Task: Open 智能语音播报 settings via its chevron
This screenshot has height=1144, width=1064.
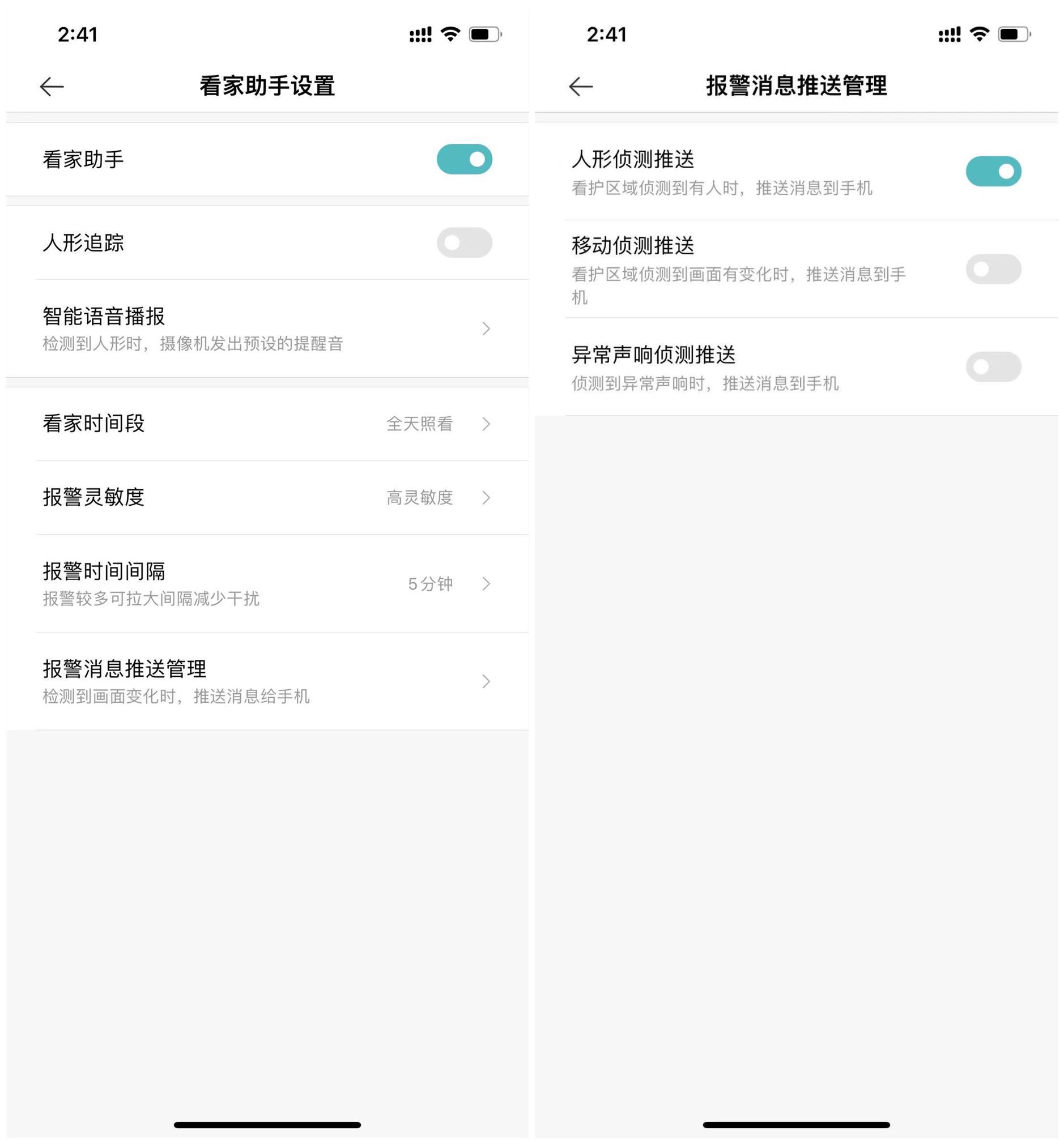Action: point(487,328)
